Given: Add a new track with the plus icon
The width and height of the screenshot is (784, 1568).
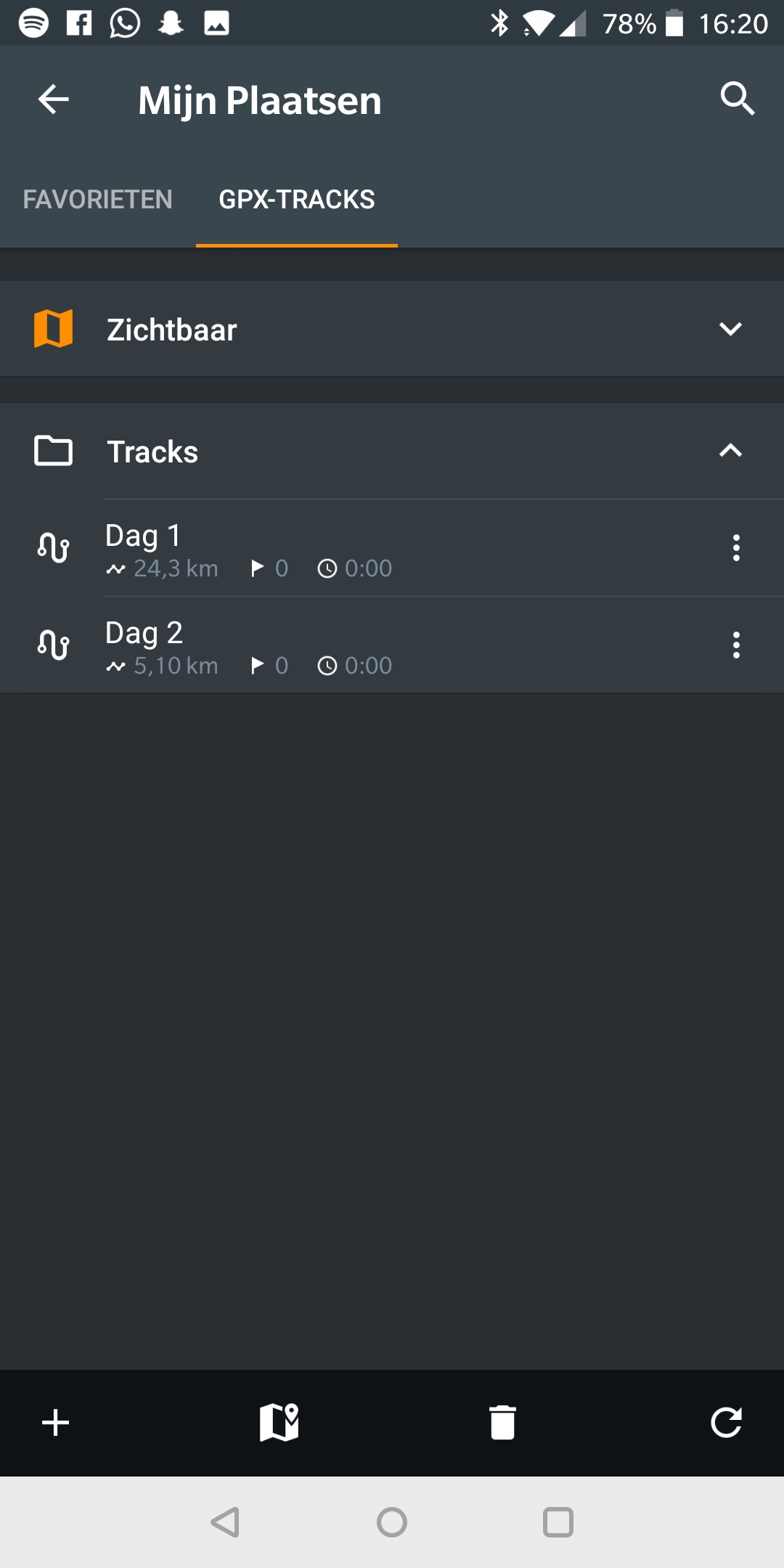Looking at the screenshot, I should click(x=55, y=1423).
